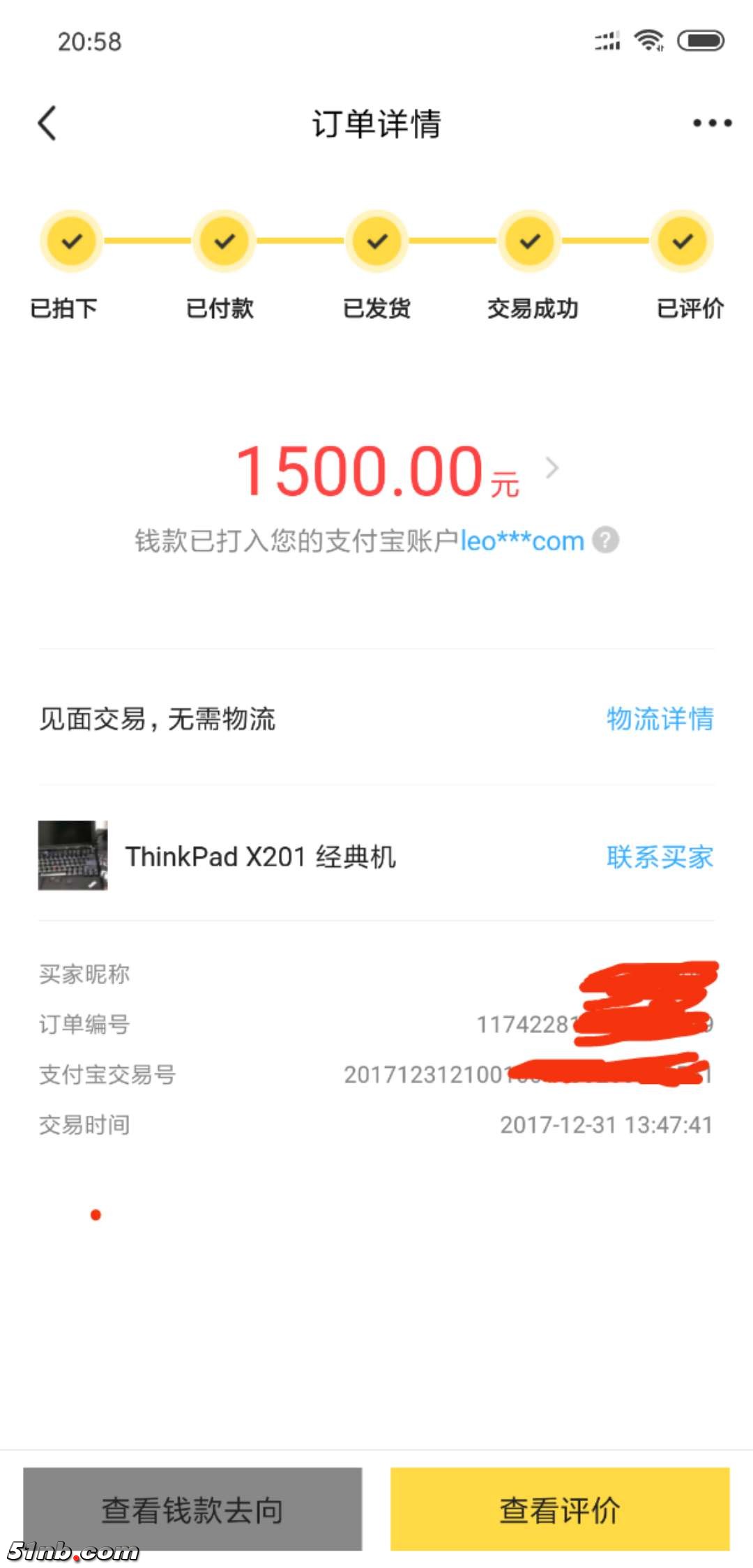Open the three-dot overflow menu
The width and height of the screenshot is (753, 1568).
pos(711,123)
